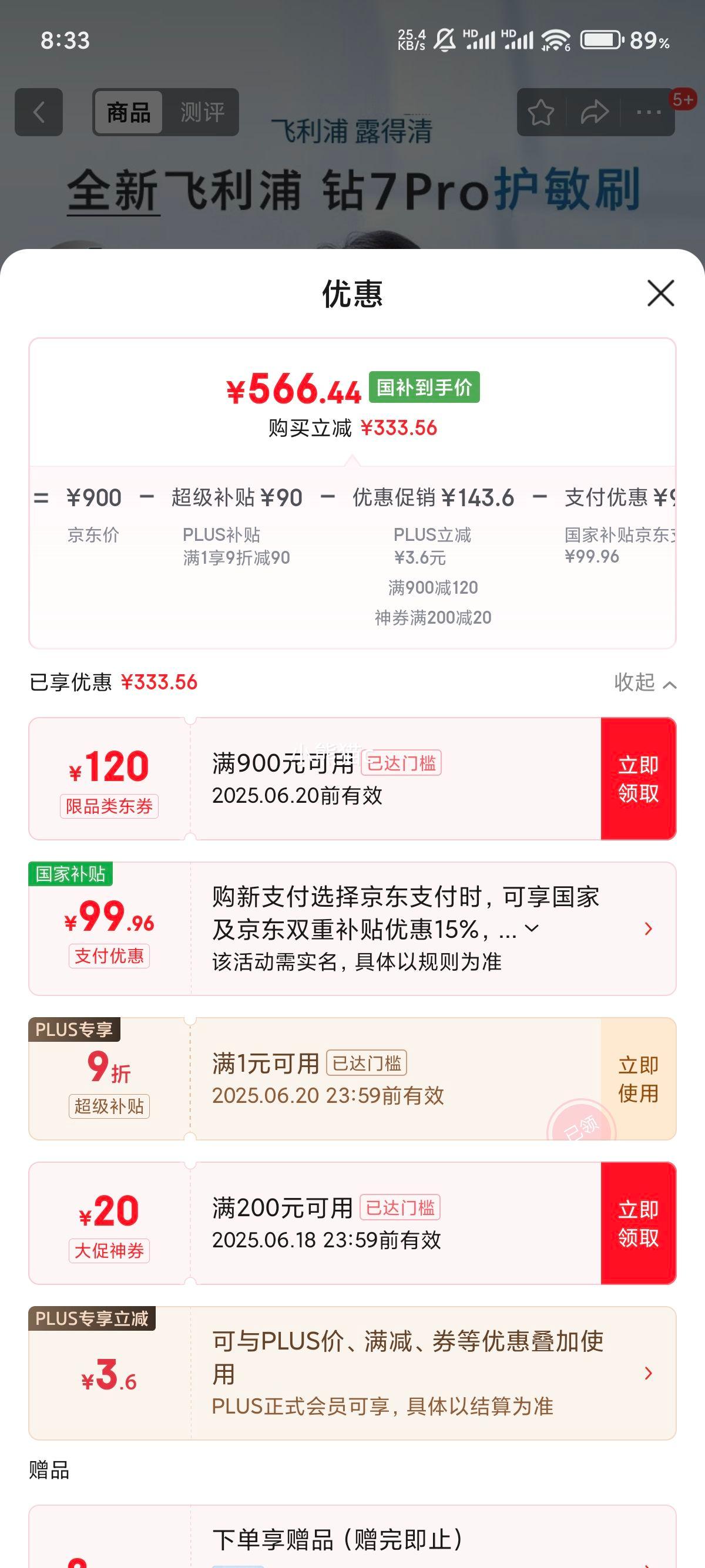This screenshot has height=1568, width=705.
Task: Go back from the product page
Action: coord(38,112)
